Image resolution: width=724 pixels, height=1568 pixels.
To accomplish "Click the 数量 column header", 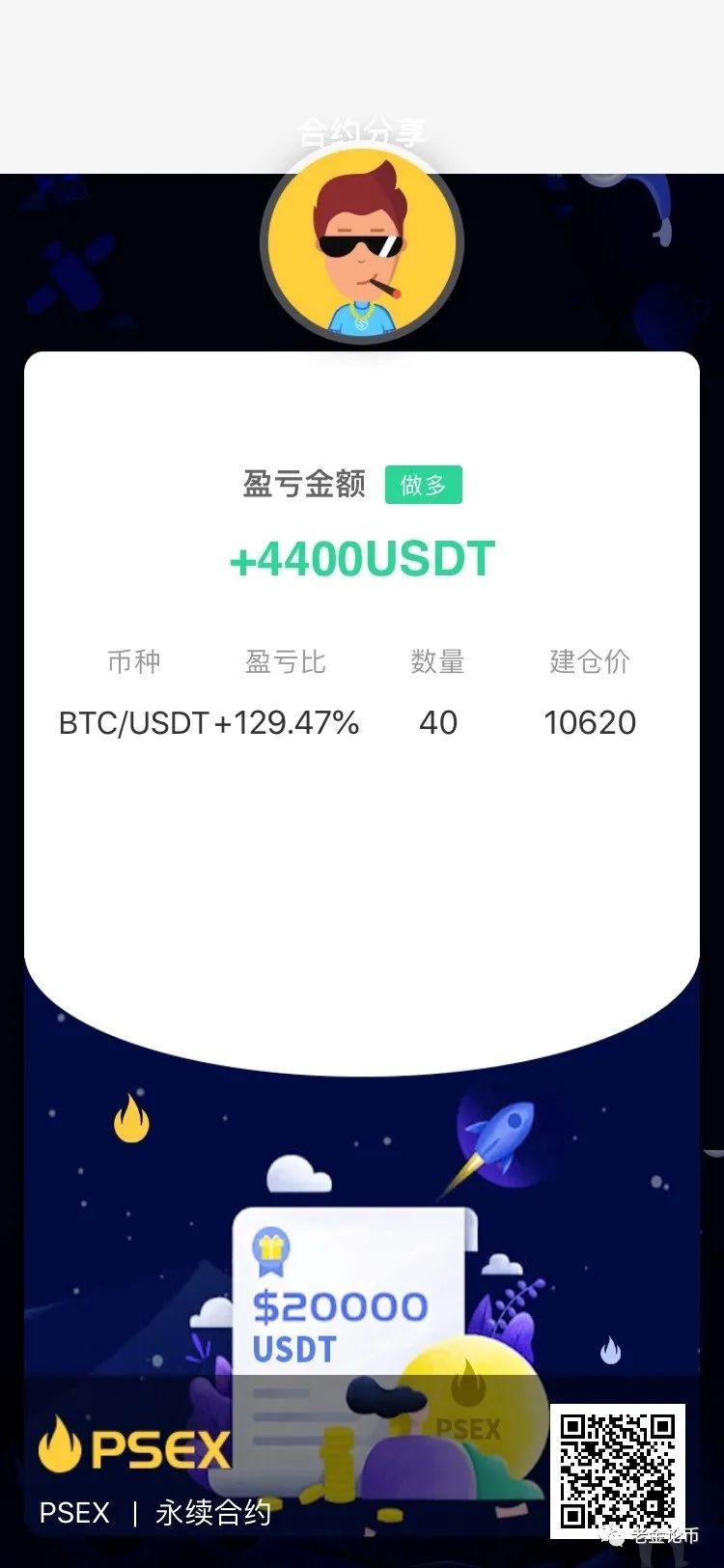I will 436,661.
